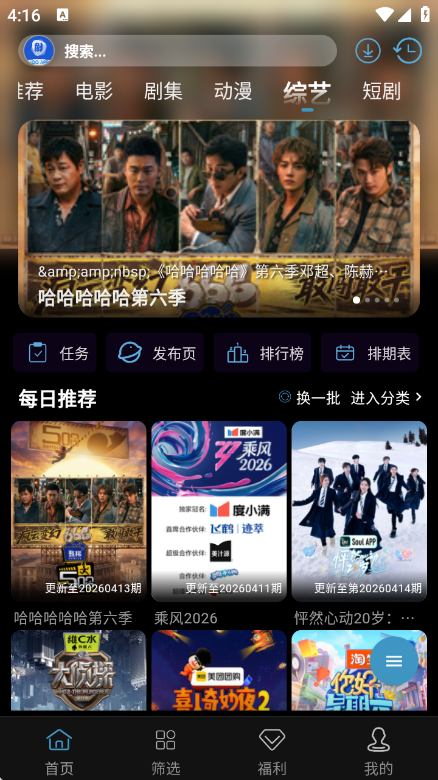Tap 进入分类 link
This screenshot has height=780, width=438.
[x=386, y=398]
